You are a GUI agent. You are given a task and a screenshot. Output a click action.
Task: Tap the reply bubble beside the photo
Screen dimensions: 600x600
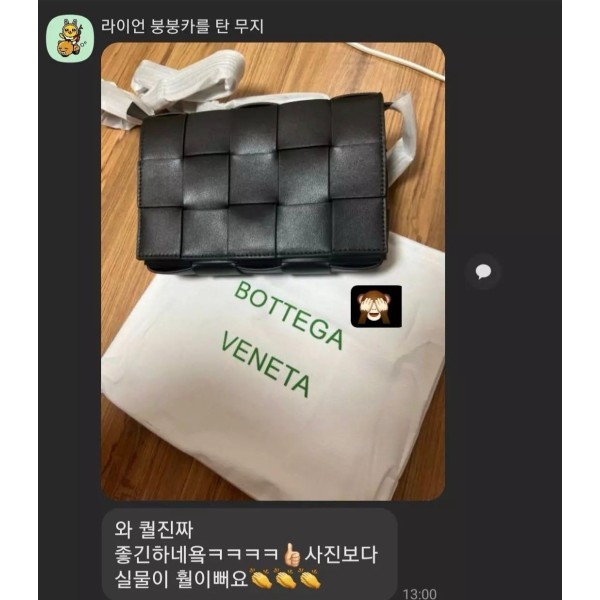[x=482, y=271]
